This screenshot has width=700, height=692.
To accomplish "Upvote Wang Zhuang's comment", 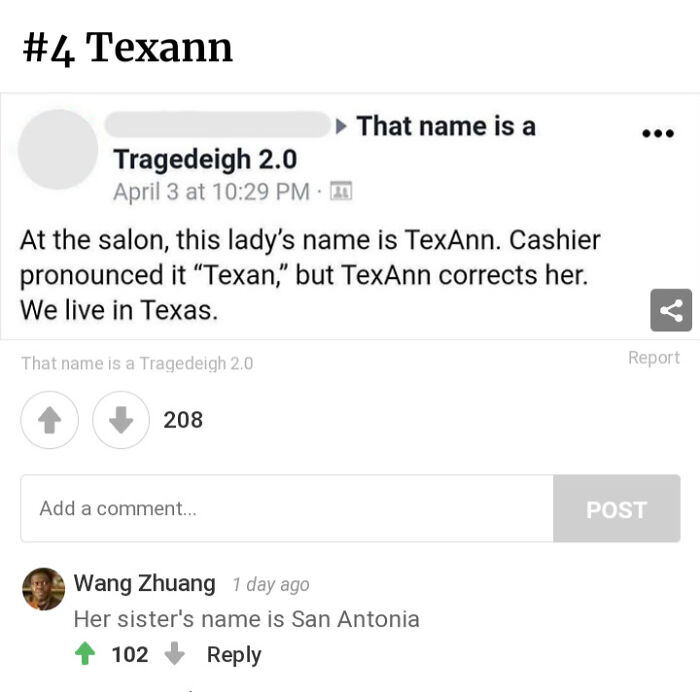I will tap(86, 655).
